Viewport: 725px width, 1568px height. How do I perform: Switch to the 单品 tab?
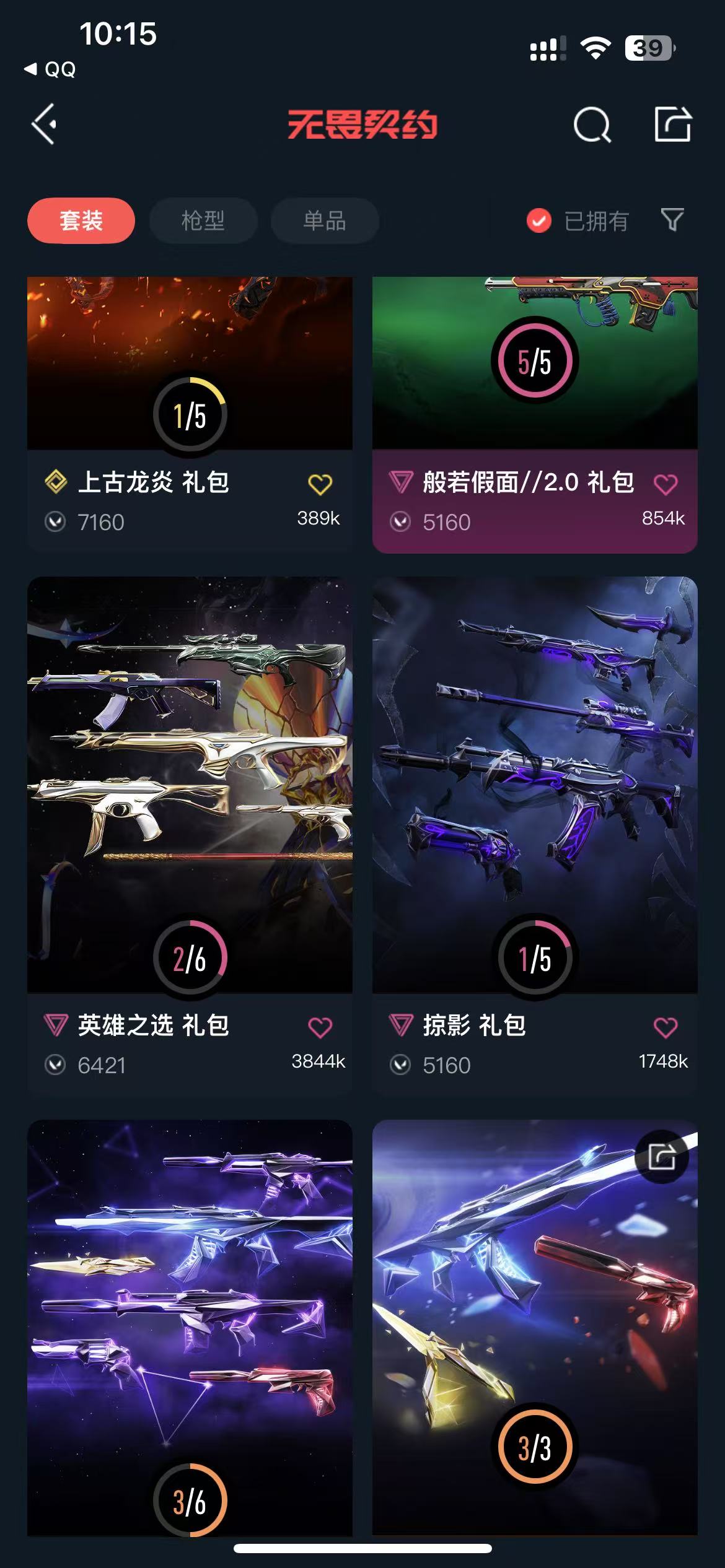(325, 220)
